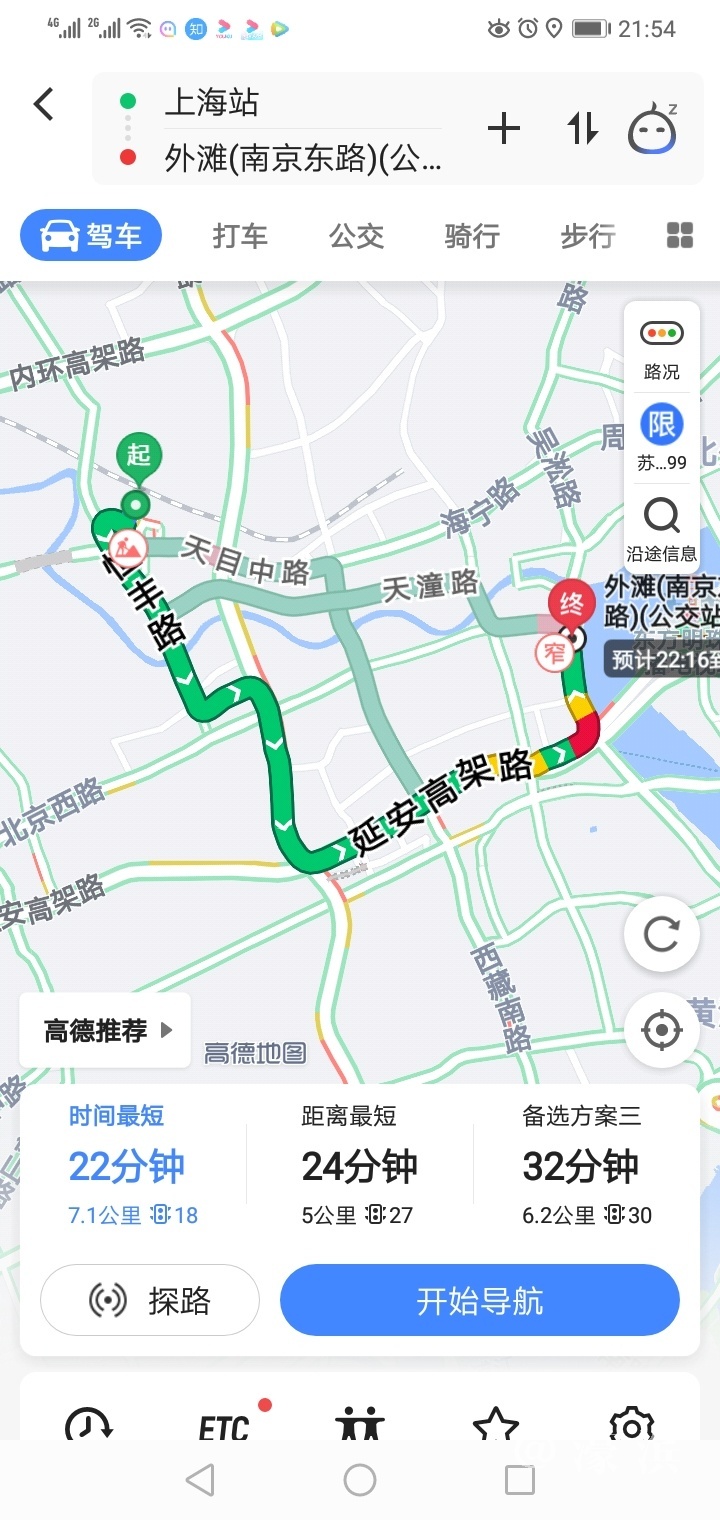Start navigation with 开始导航
This screenshot has height=1520, width=720.
tap(479, 1300)
